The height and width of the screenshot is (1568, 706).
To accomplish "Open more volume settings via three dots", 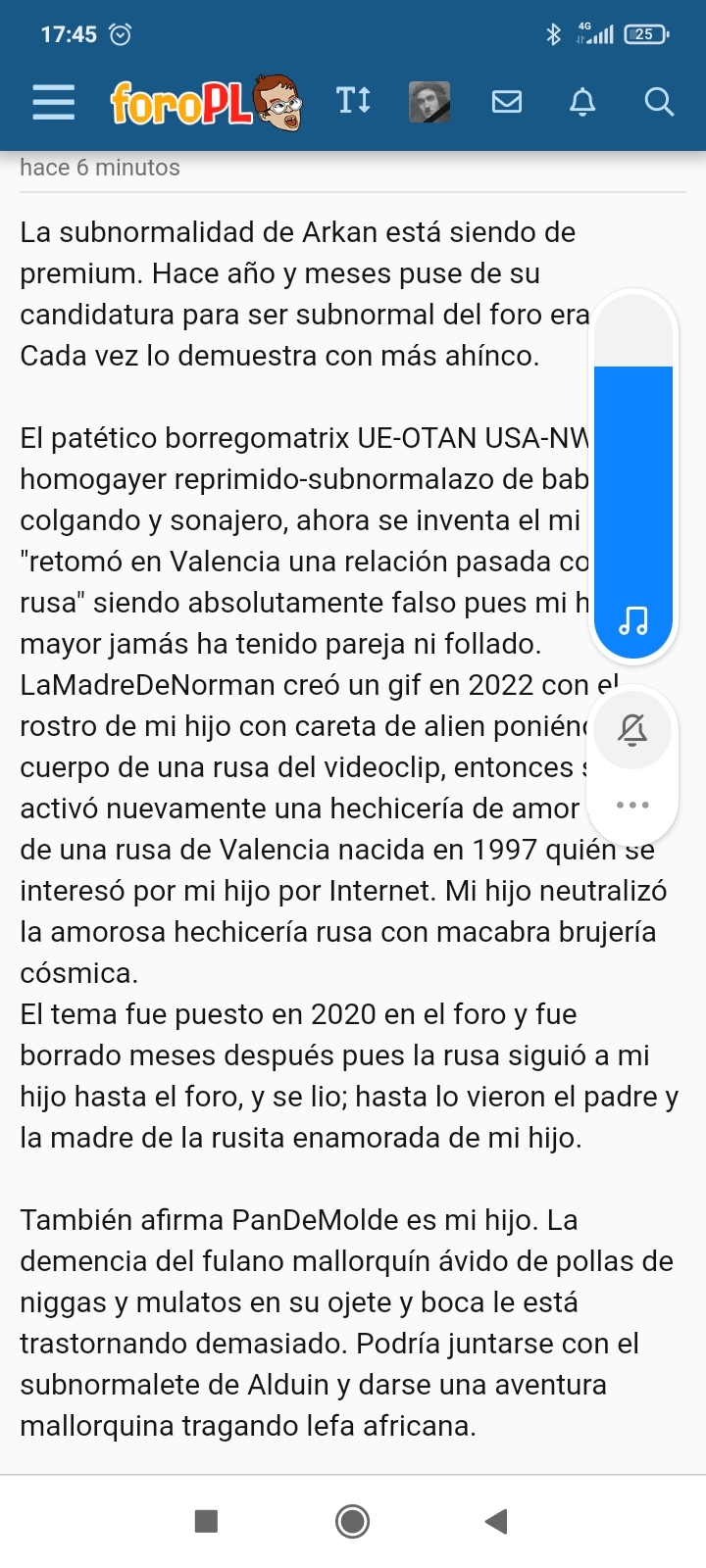I will [x=632, y=805].
